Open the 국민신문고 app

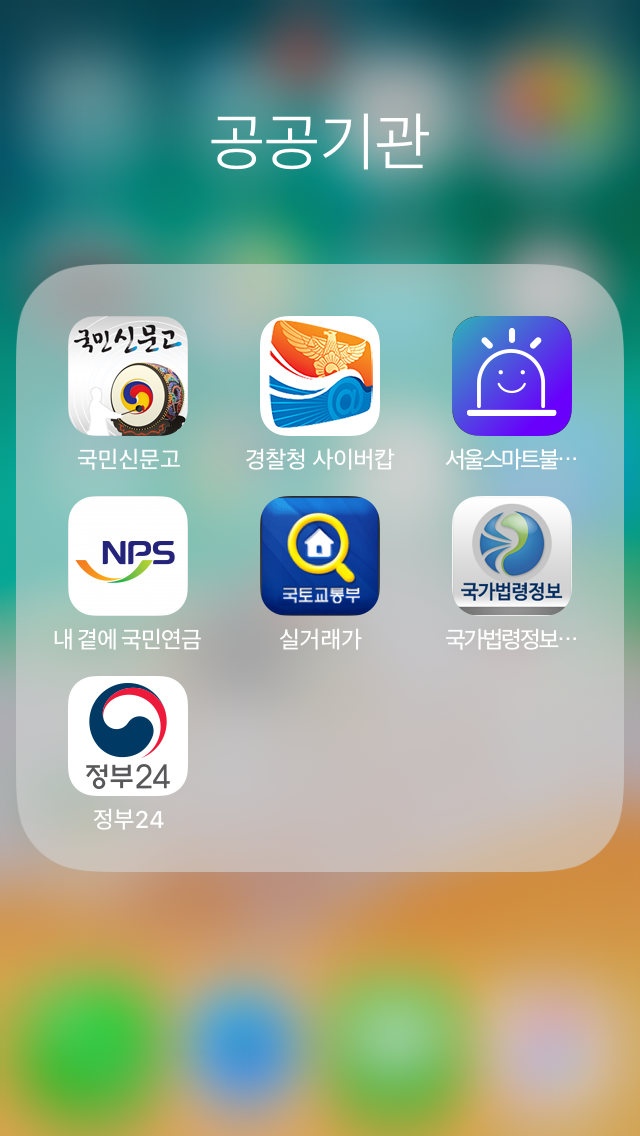128,376
